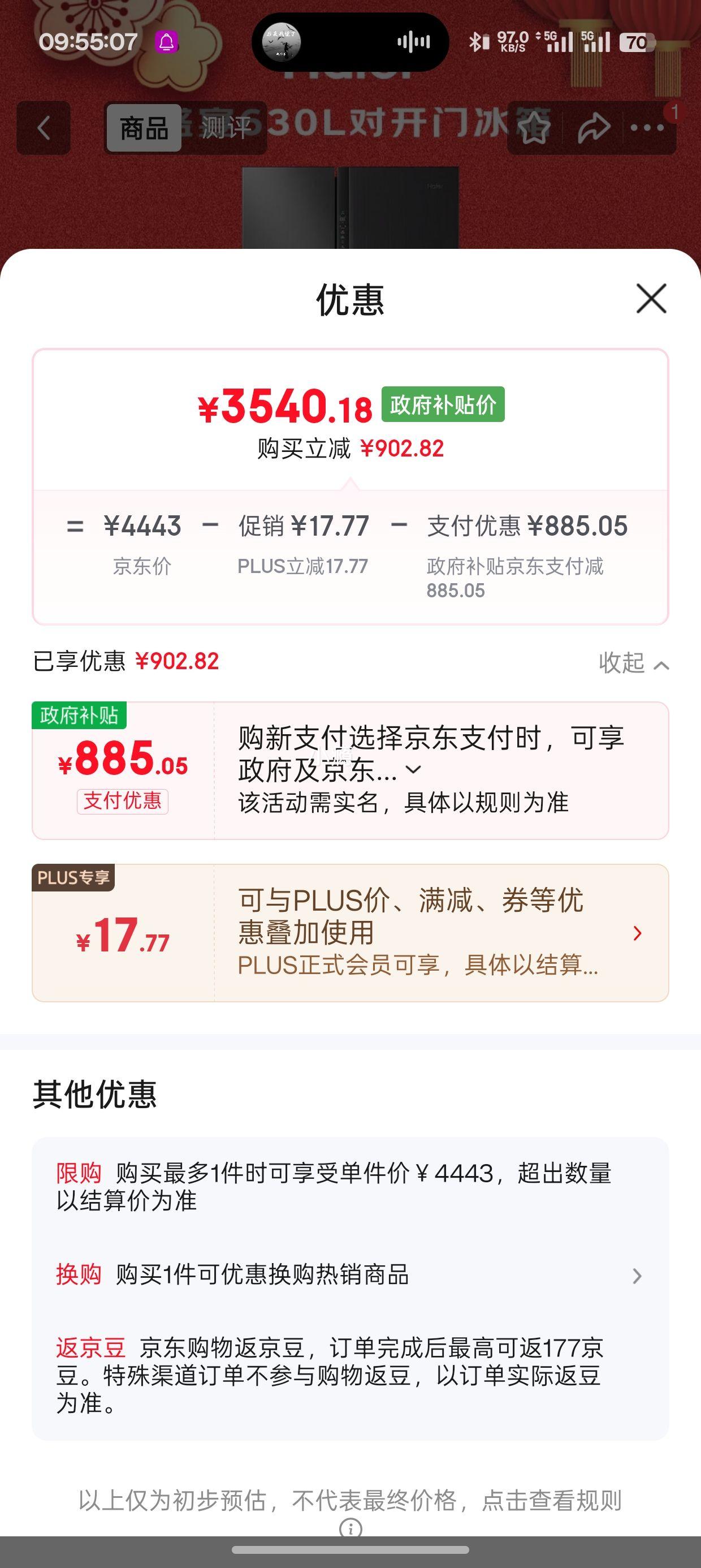Open the more options ellipsis menu

pos(648,128)
